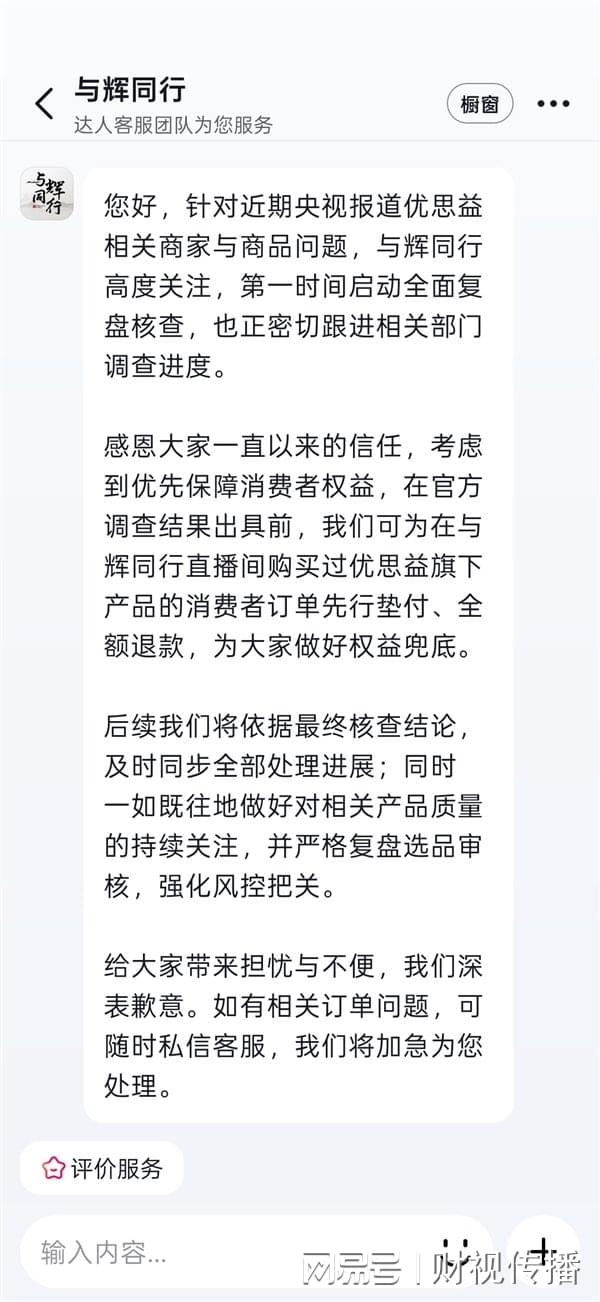Open the 橱窗 showcase button
Screen dimensions: 600x1302
pyautogui.click(x=480, y=103)
